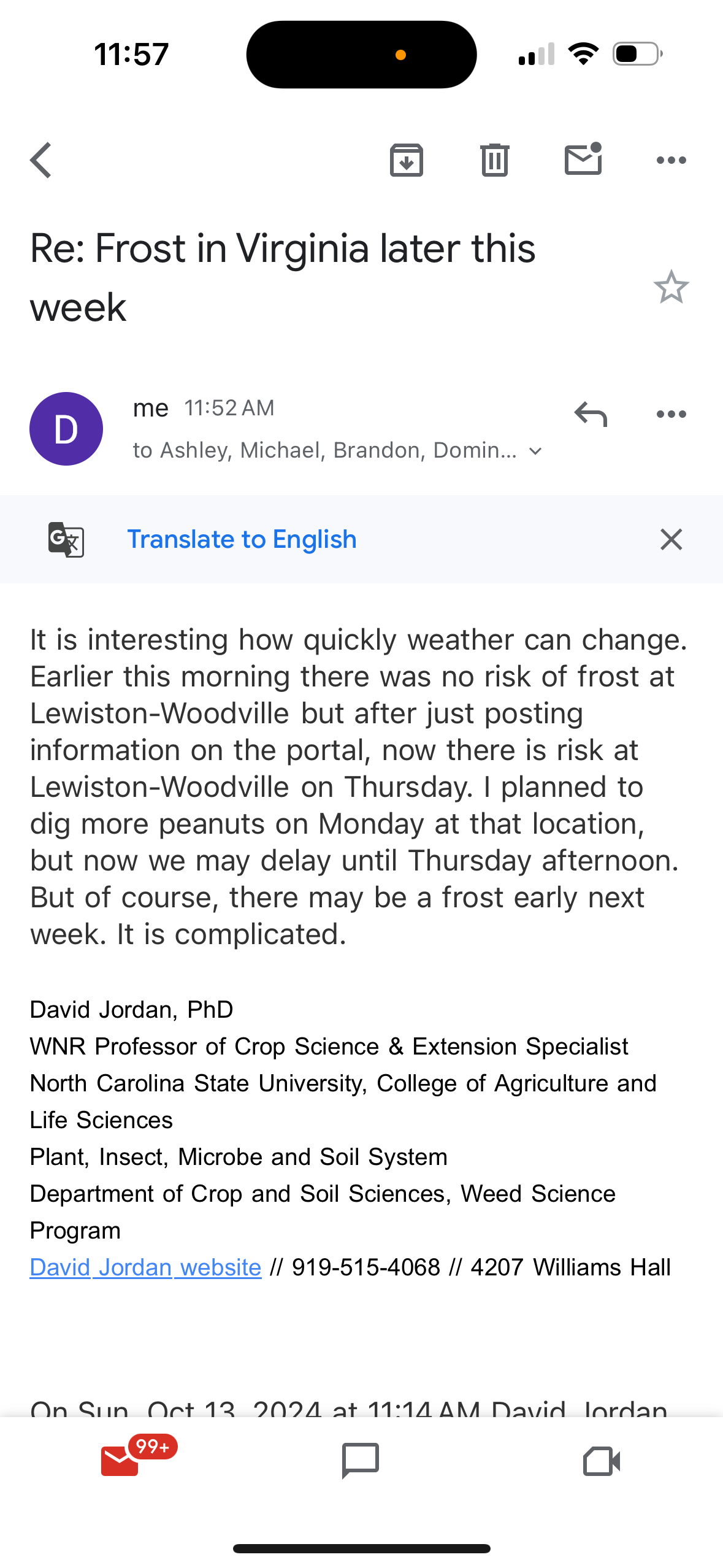Image resolution: width=723 pixels, height=1568 pixels.
Task: Tap Translate to English
Action: pos(242,539)
